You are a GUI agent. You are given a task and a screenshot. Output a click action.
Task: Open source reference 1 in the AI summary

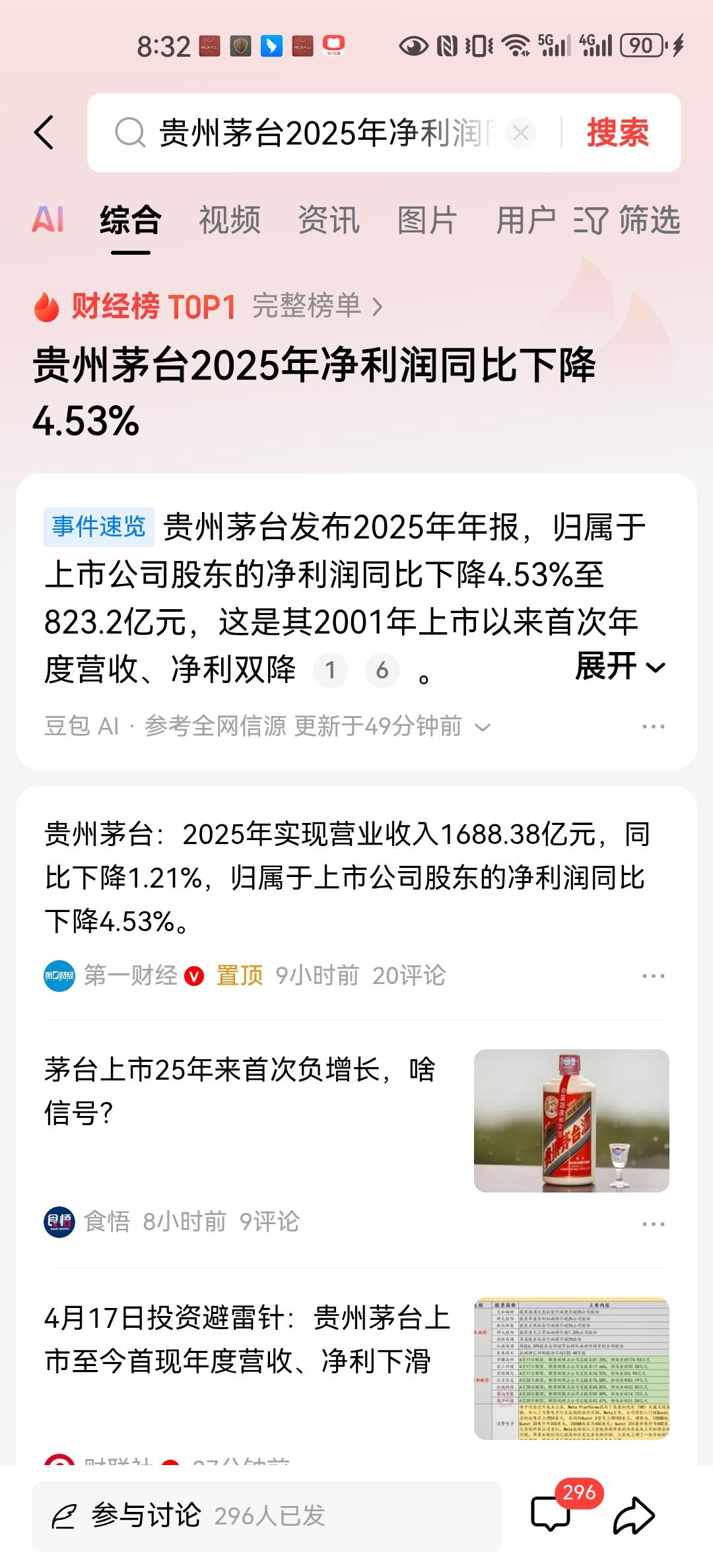point(331,670)
